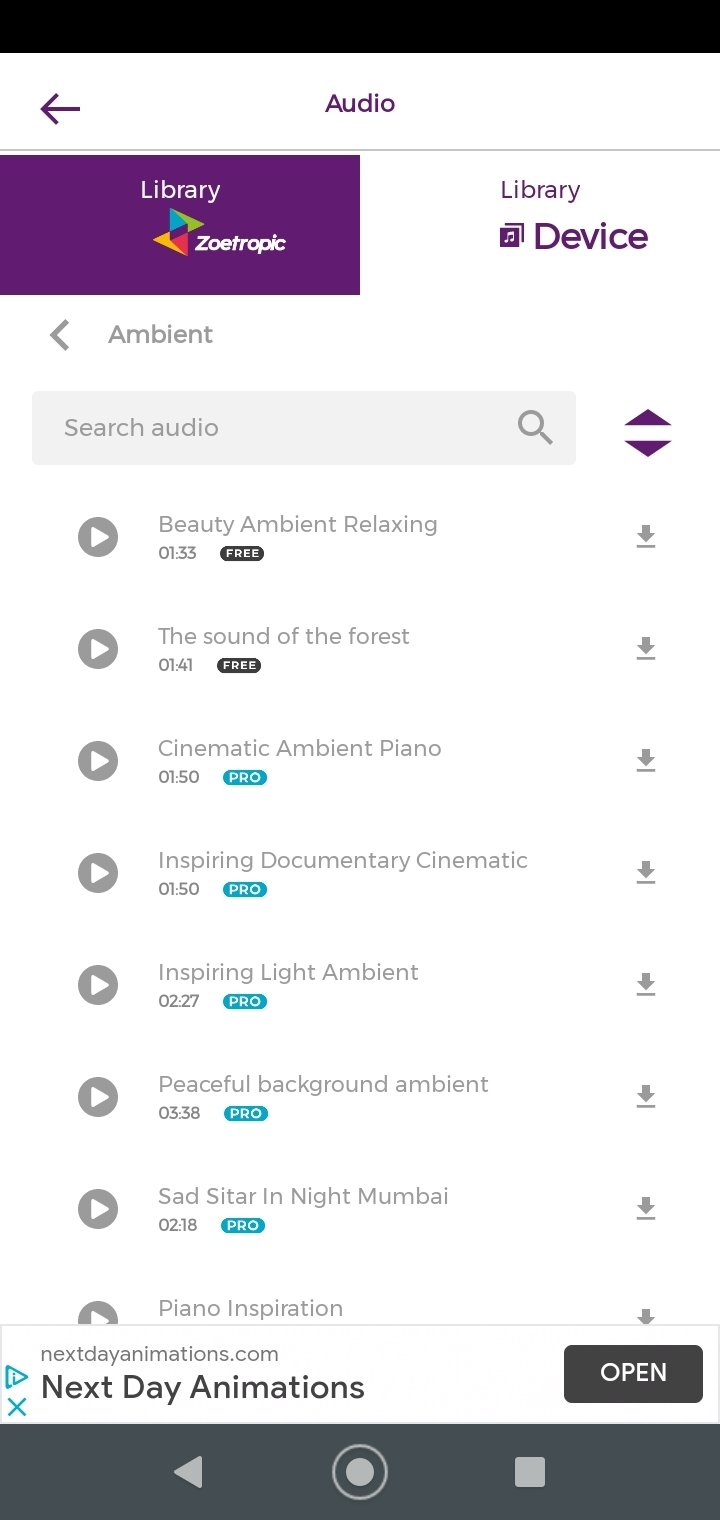The width and height of the screenshot is (720, 1520).
Task: Download Beauty Ambient Relaxing
Action: pyautogui.click(x=646, y=537)
